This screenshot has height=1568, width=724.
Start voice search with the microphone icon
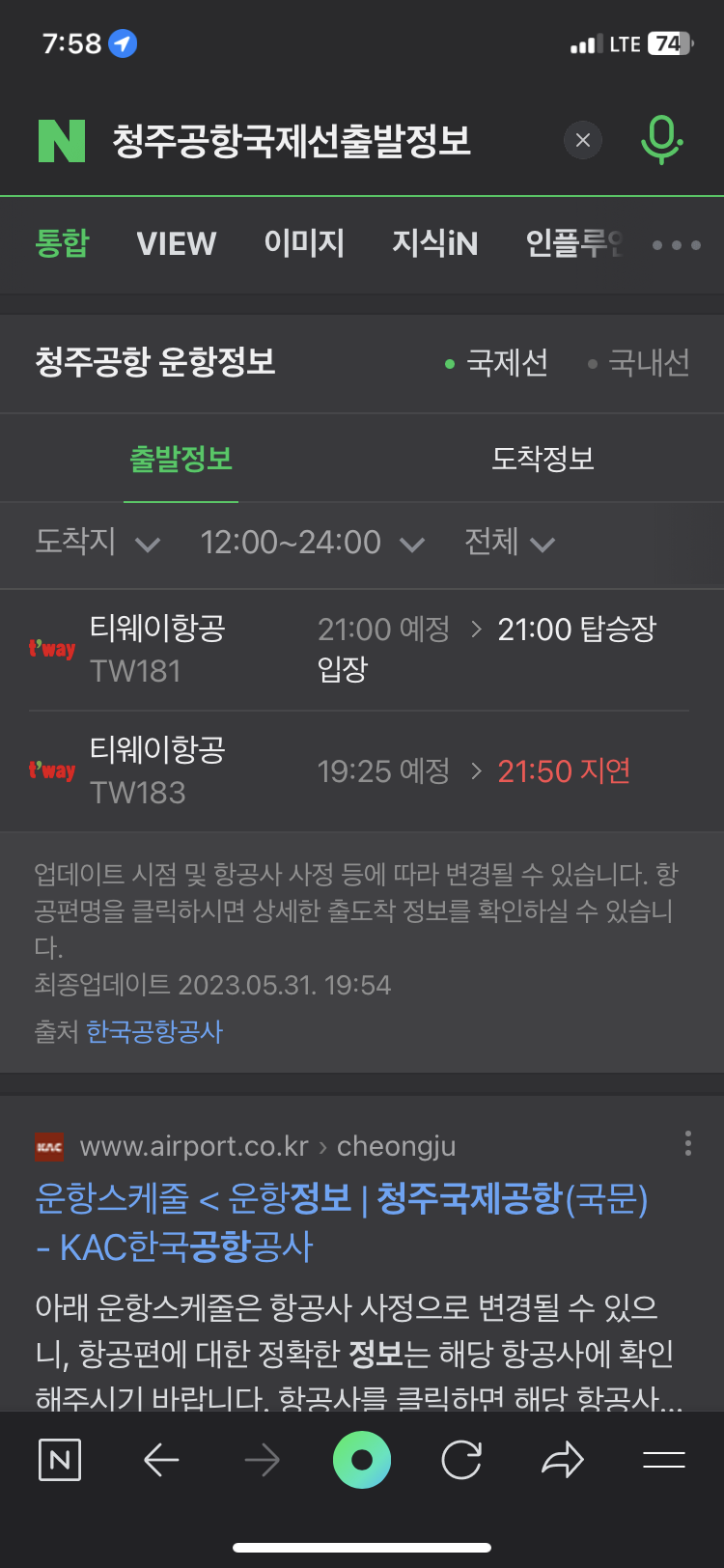click(x=661, y=140)
